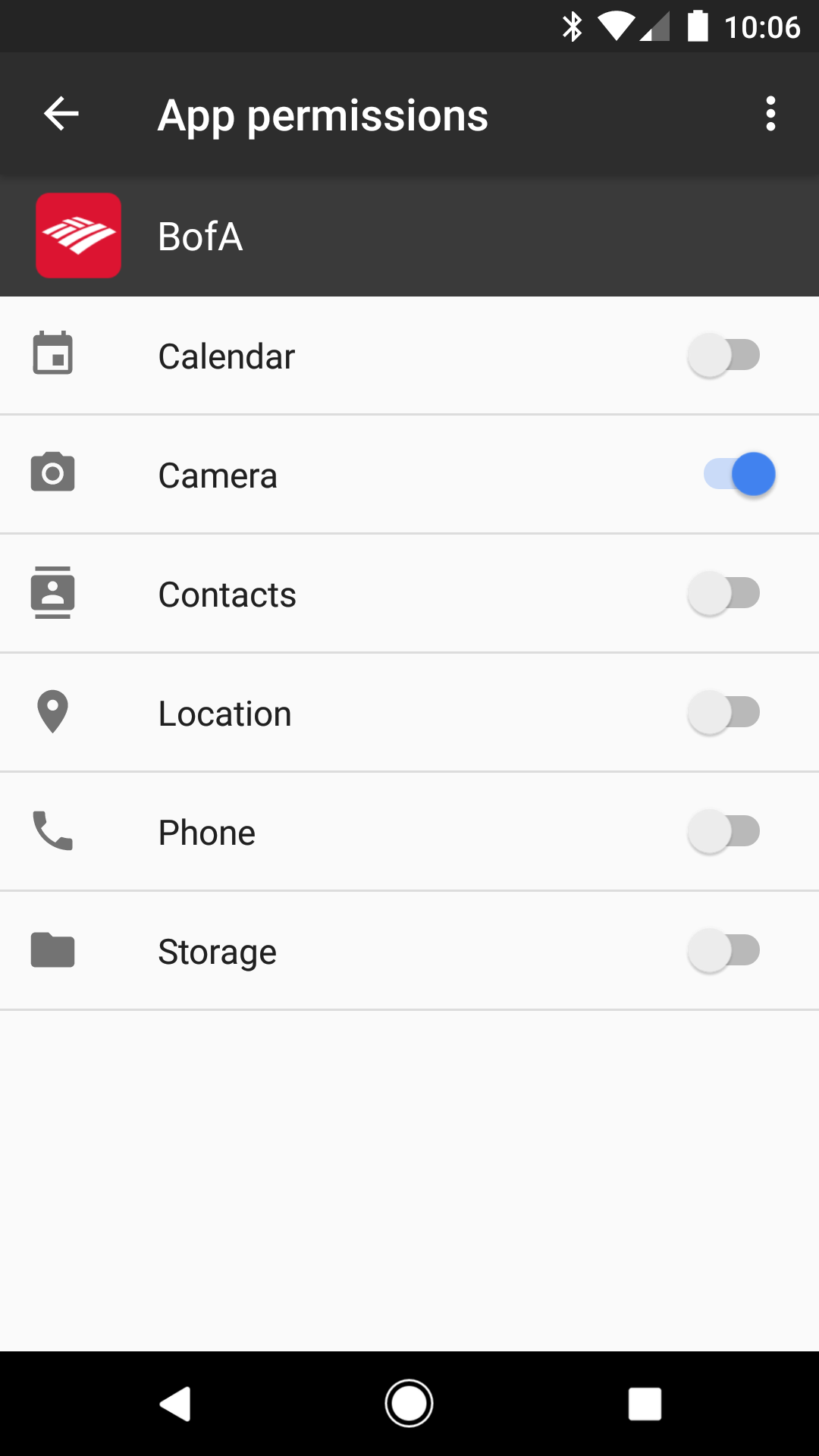819x1456 pixels.
Task: Enable the Contacts permission toggle
Action: point(723,592)
